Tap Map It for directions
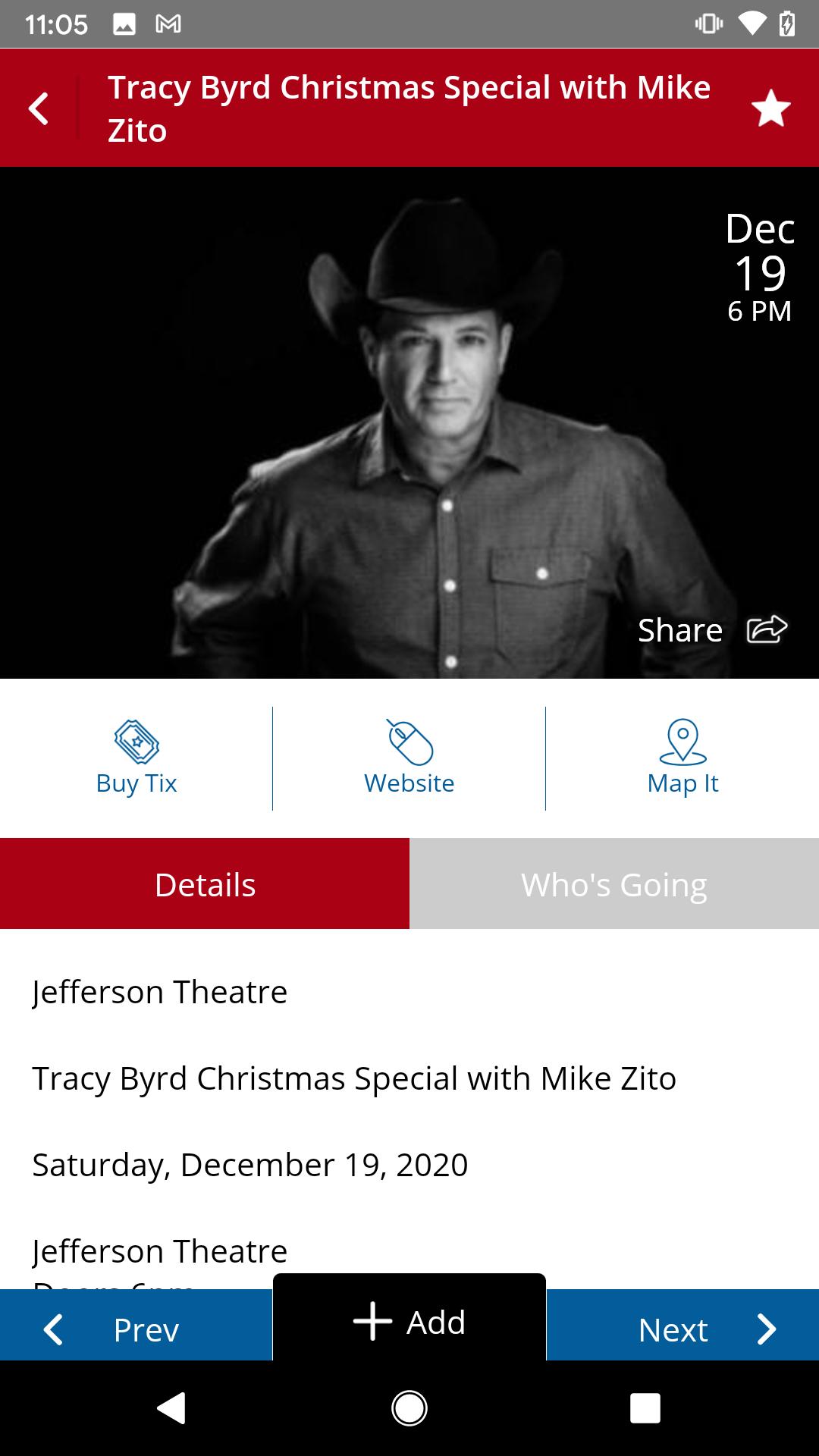Screen dimensions: 819x1456 tap(682, 758)
